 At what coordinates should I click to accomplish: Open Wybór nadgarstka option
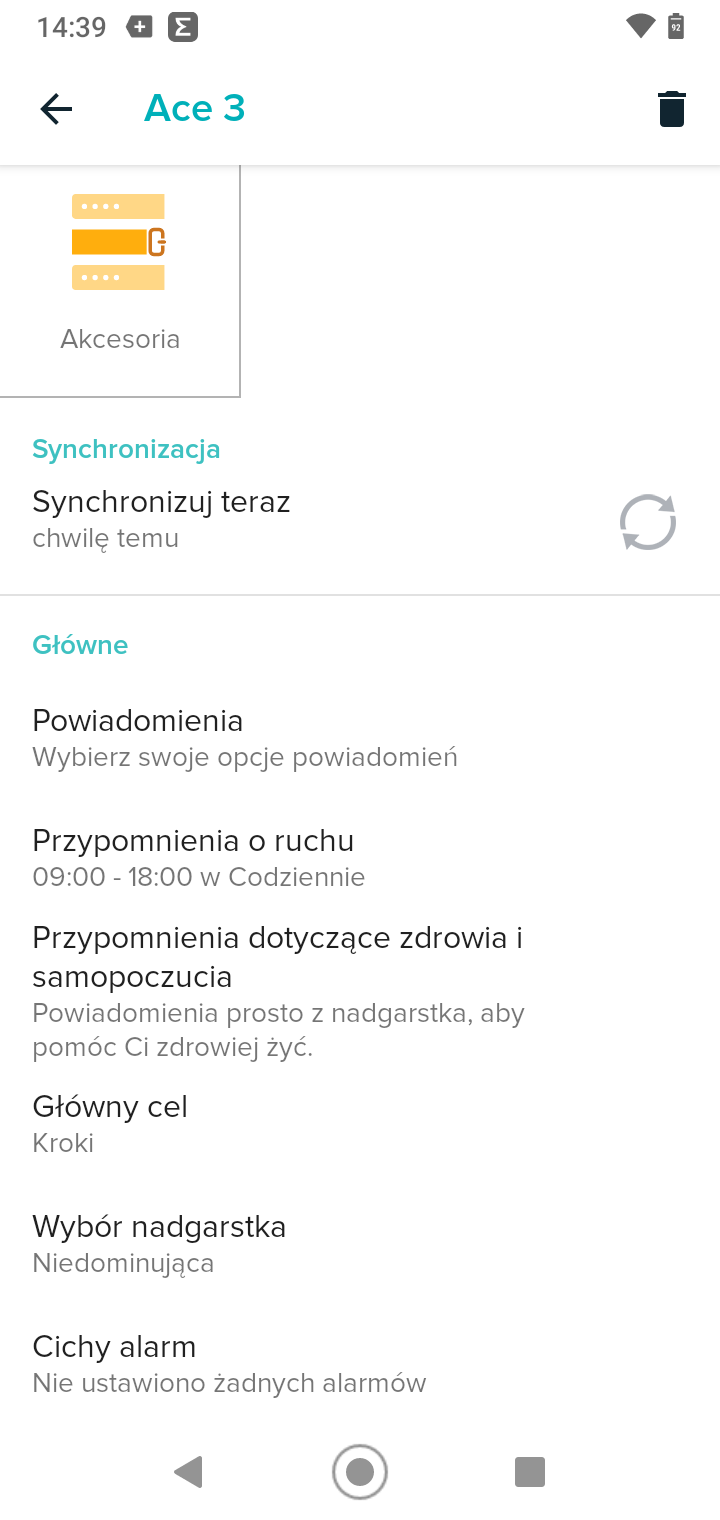coord(360,1244)
